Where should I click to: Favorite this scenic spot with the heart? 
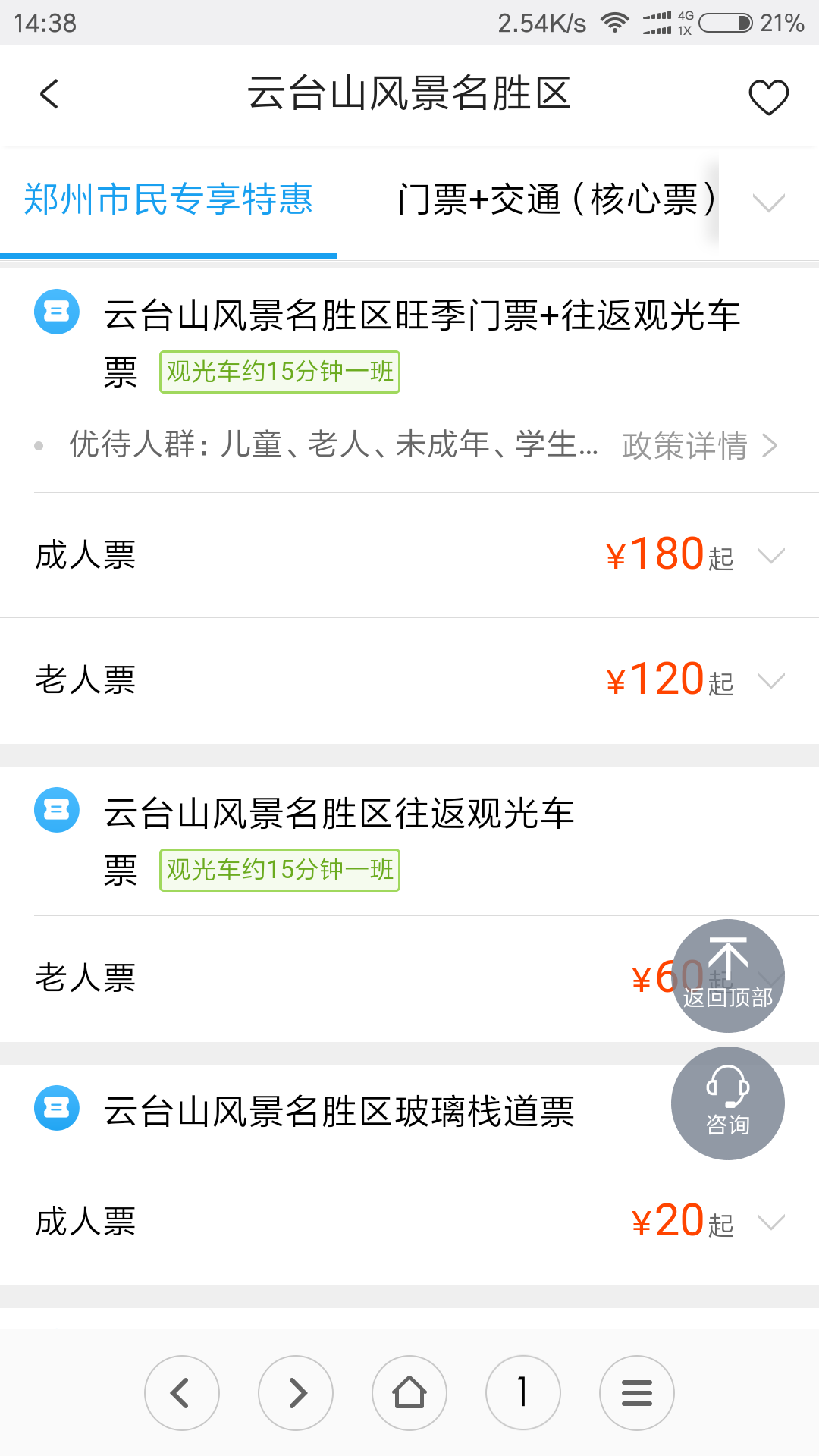point(768,97)
